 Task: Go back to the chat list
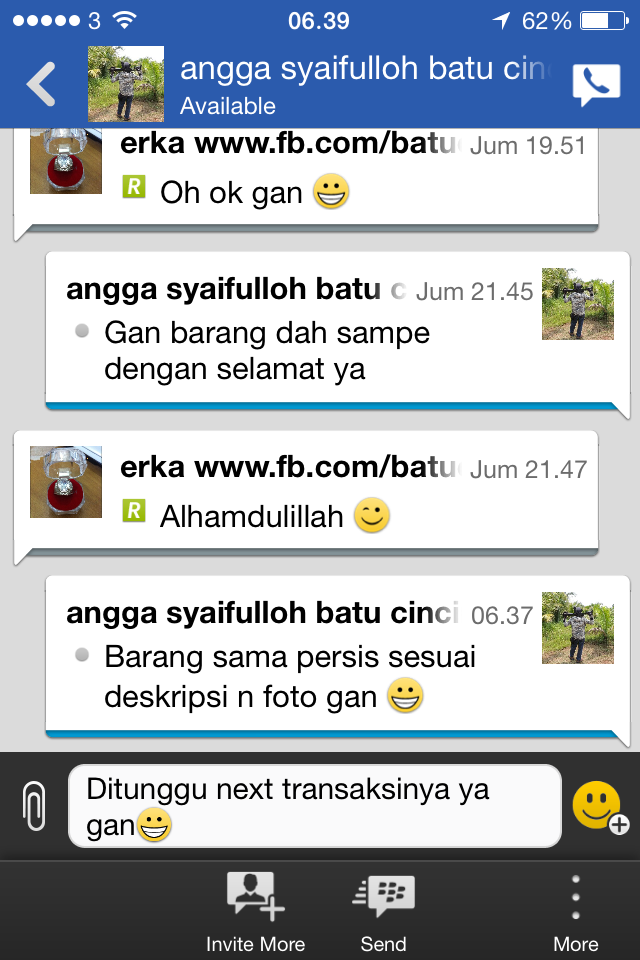coord(42,85)
